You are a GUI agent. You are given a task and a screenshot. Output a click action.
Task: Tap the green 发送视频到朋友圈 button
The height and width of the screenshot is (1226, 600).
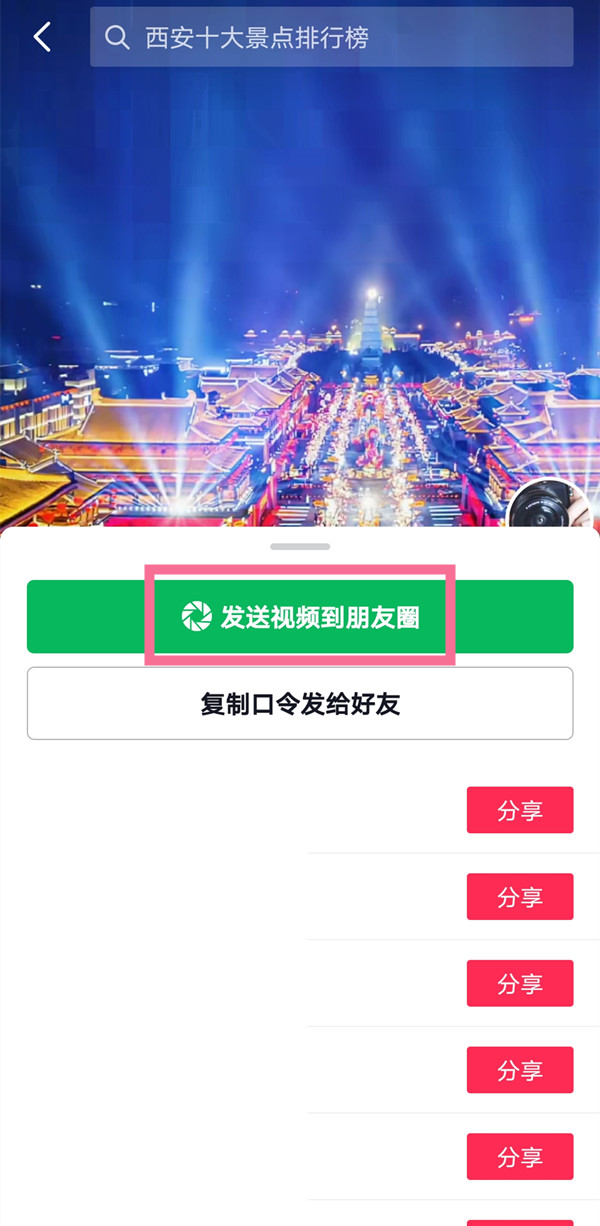click(300, 616)
